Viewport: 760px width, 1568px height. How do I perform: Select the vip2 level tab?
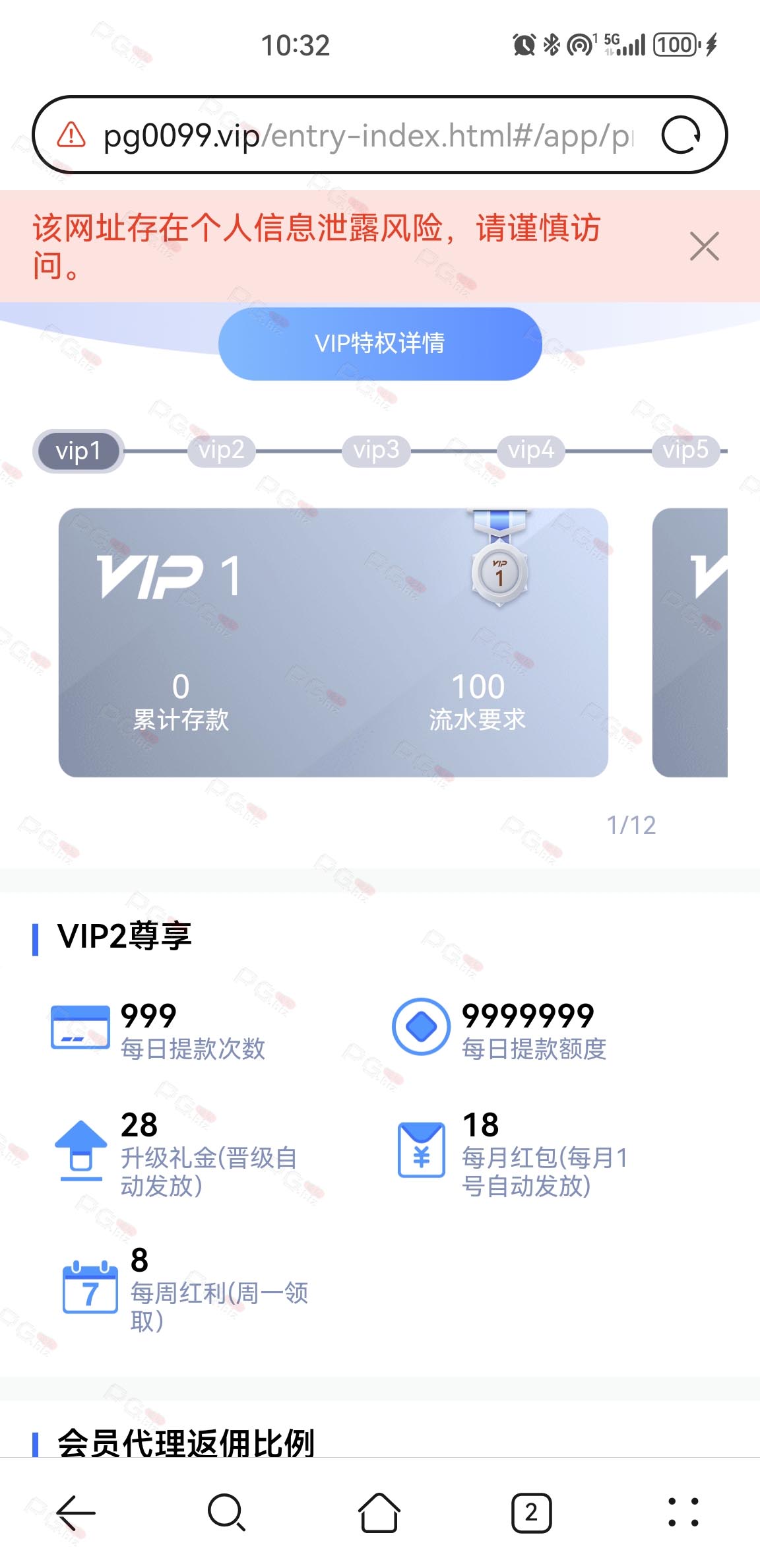coord(222,450)
